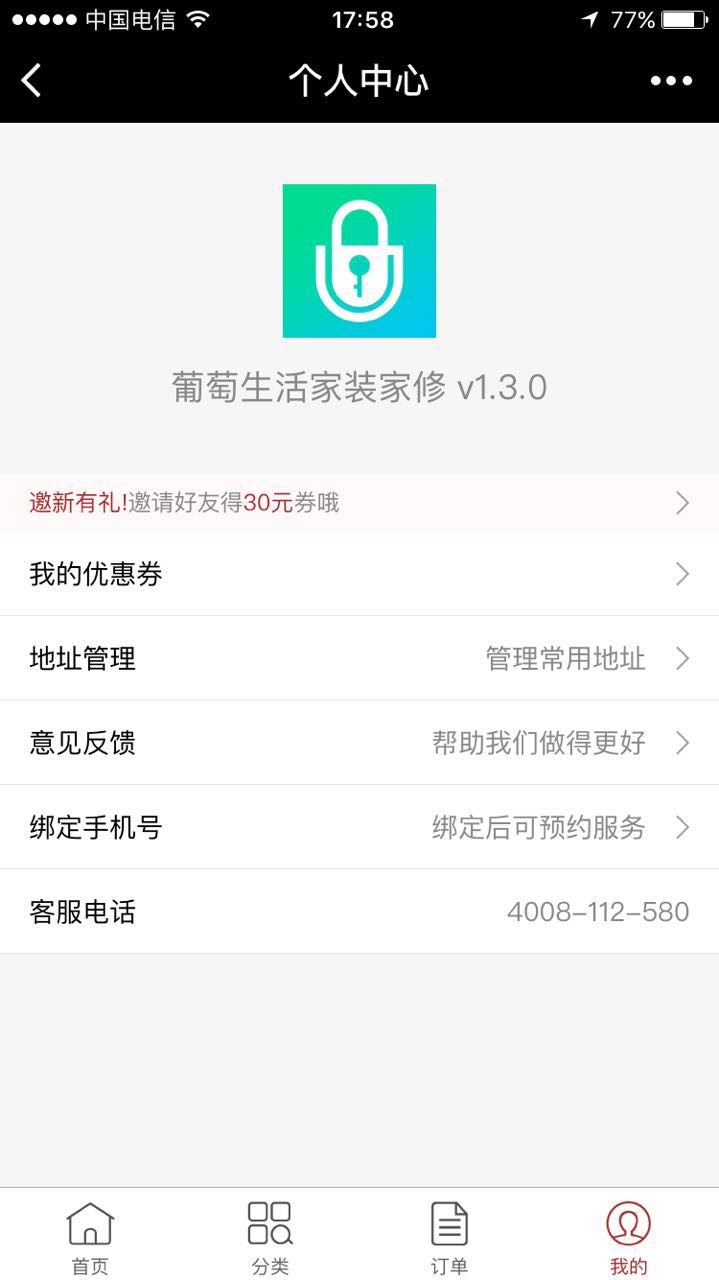This screenshot has width=719, height=1280.
Task: Open 意见反馈 feedback page
Action: tap(359, 743)
